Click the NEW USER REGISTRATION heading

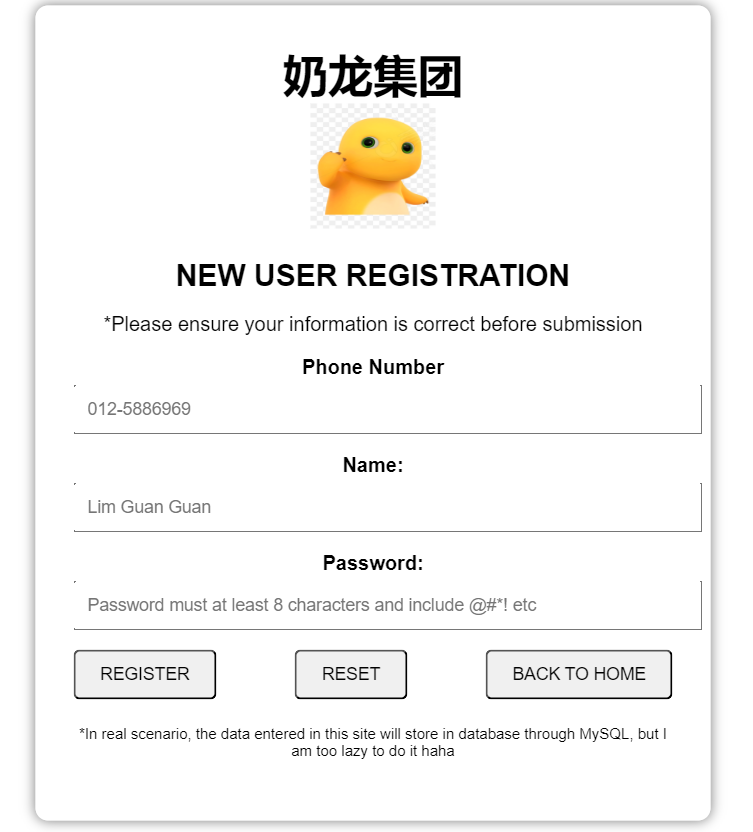click(x=373, y=276)
